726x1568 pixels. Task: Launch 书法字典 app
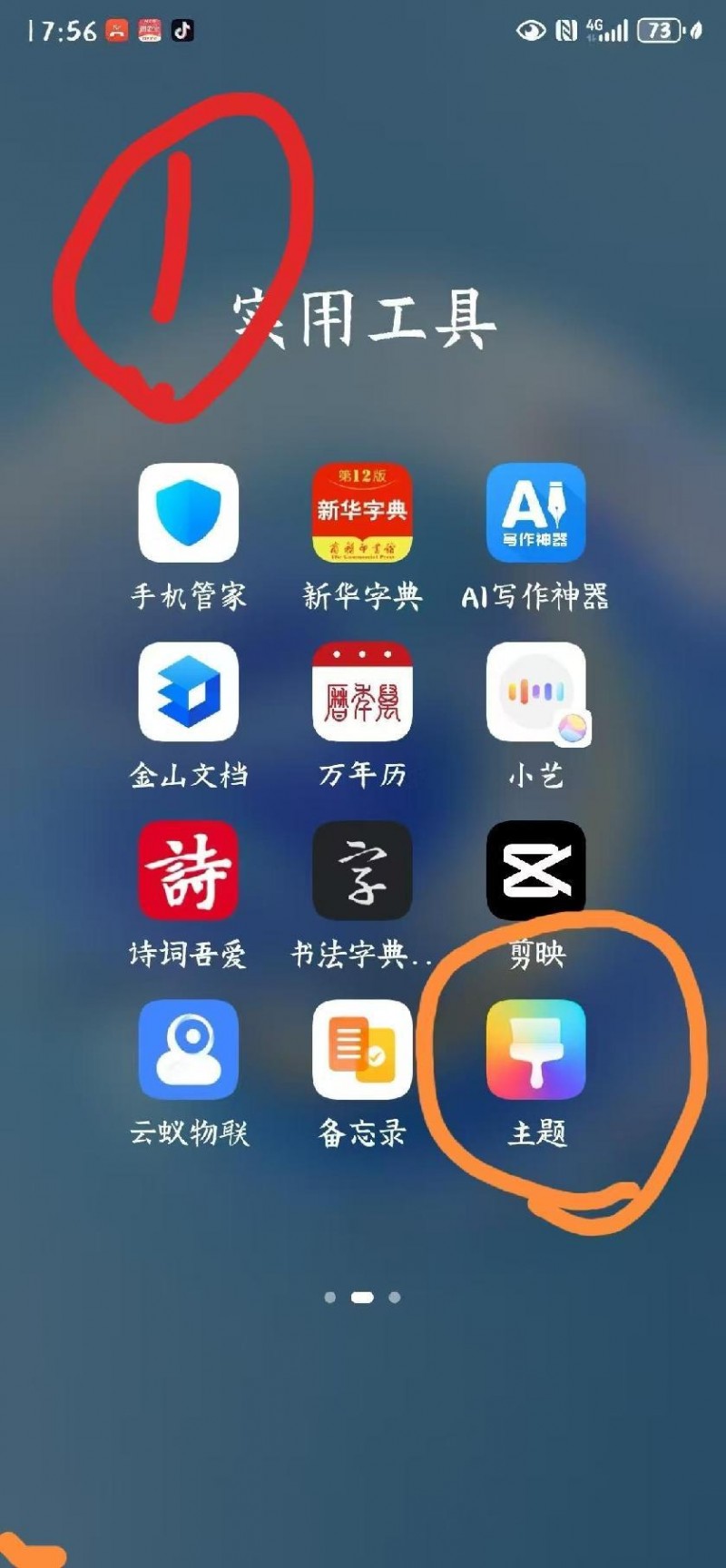[362, 870]
